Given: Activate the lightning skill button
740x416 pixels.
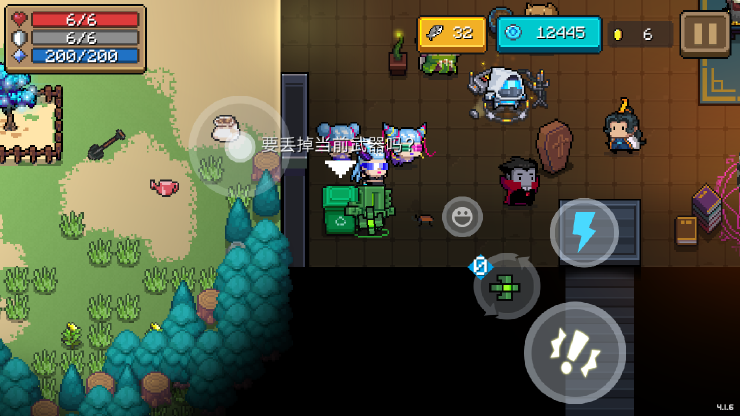Looking at the screenshot, I should 584,233.
